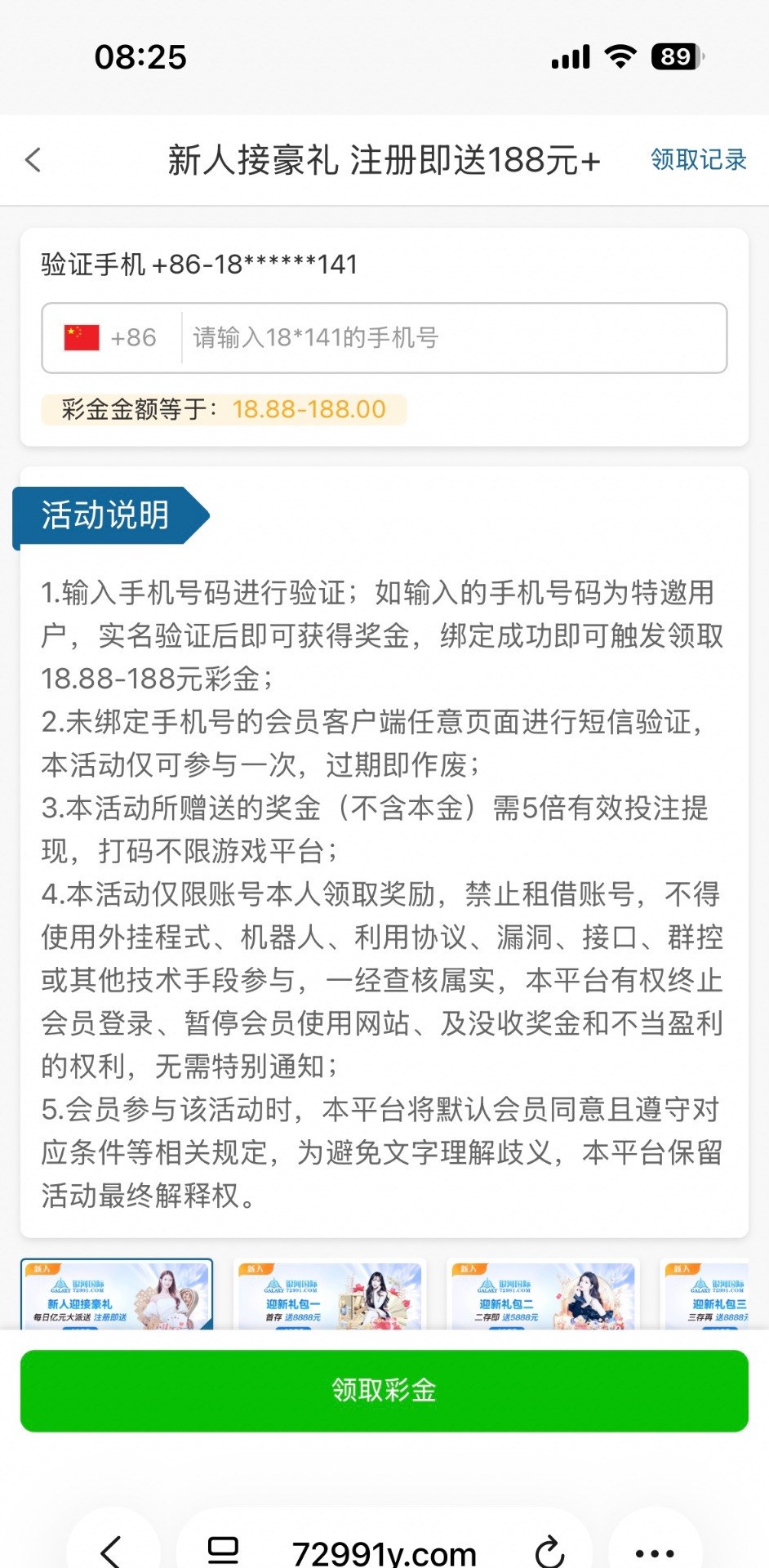769x1568 pixels.
Task: Reload the 72991y.com page
Action: click(x=549, y=1551)
